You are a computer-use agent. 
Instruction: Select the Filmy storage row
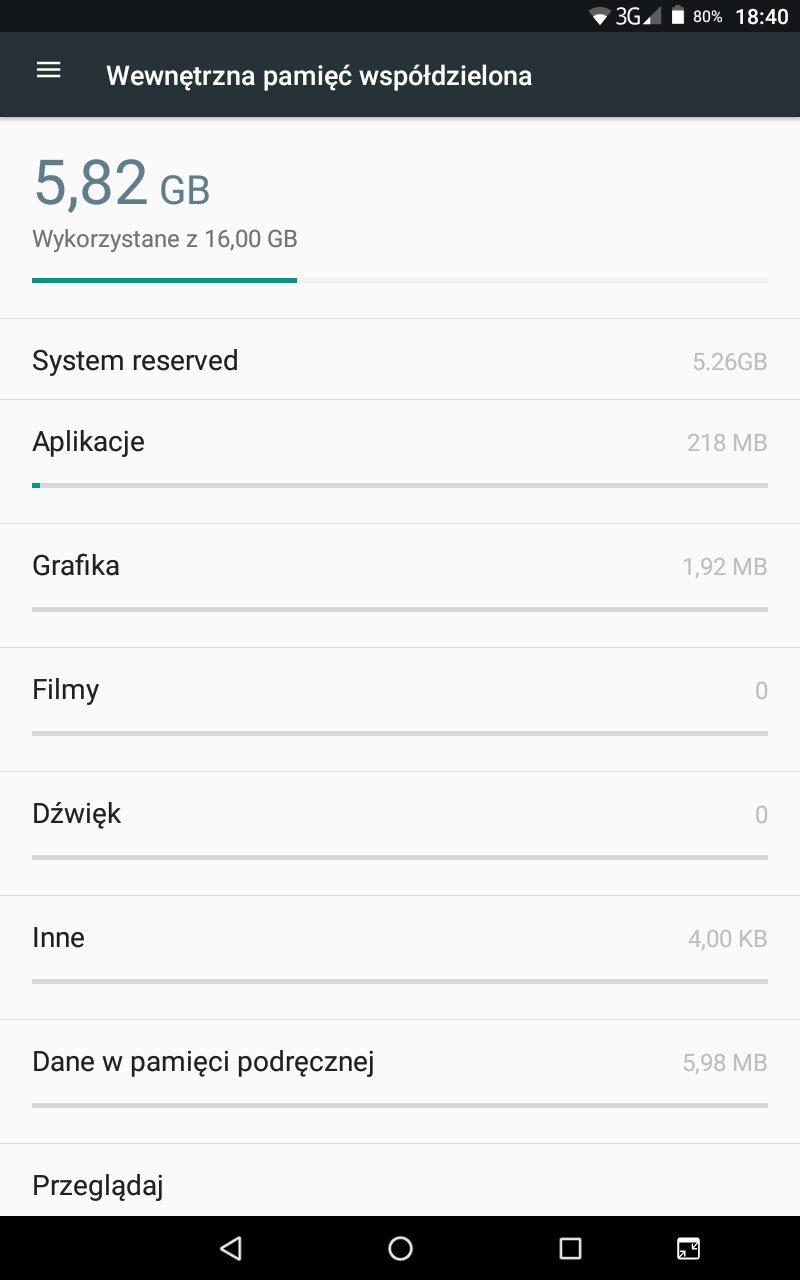pyautogui.click(x=400, y=709)
